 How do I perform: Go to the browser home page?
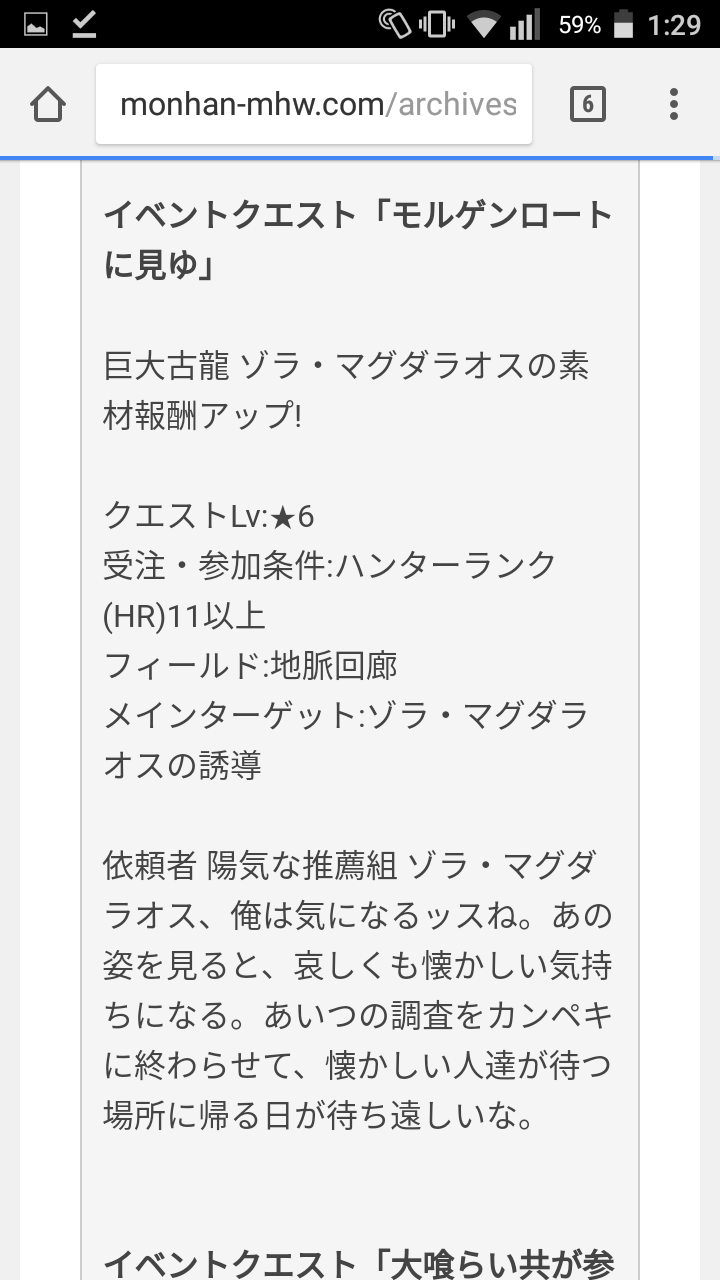(x=48, y=104)
